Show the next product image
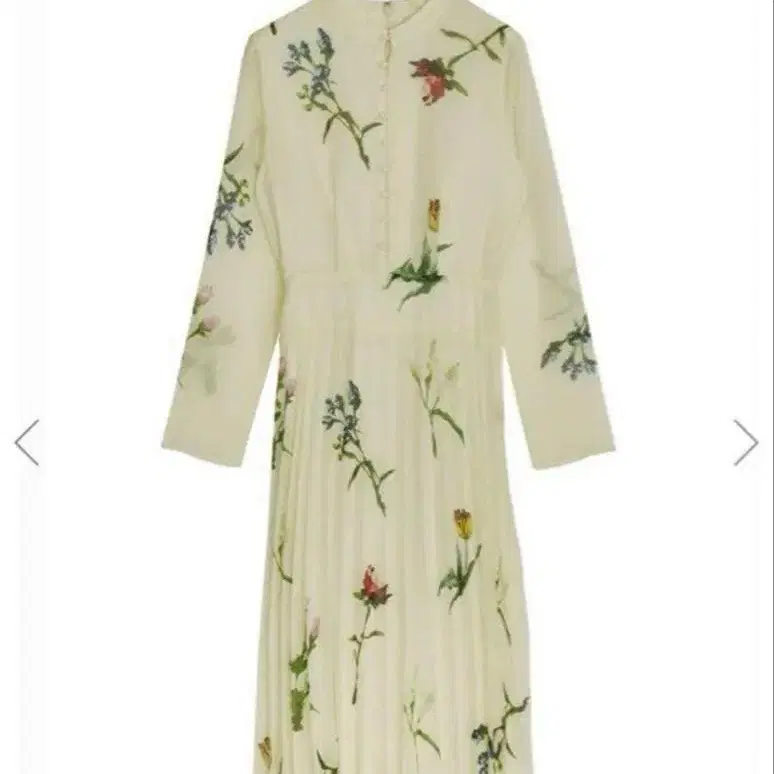This screenshot has height=774, width=774. click(745, 442)
